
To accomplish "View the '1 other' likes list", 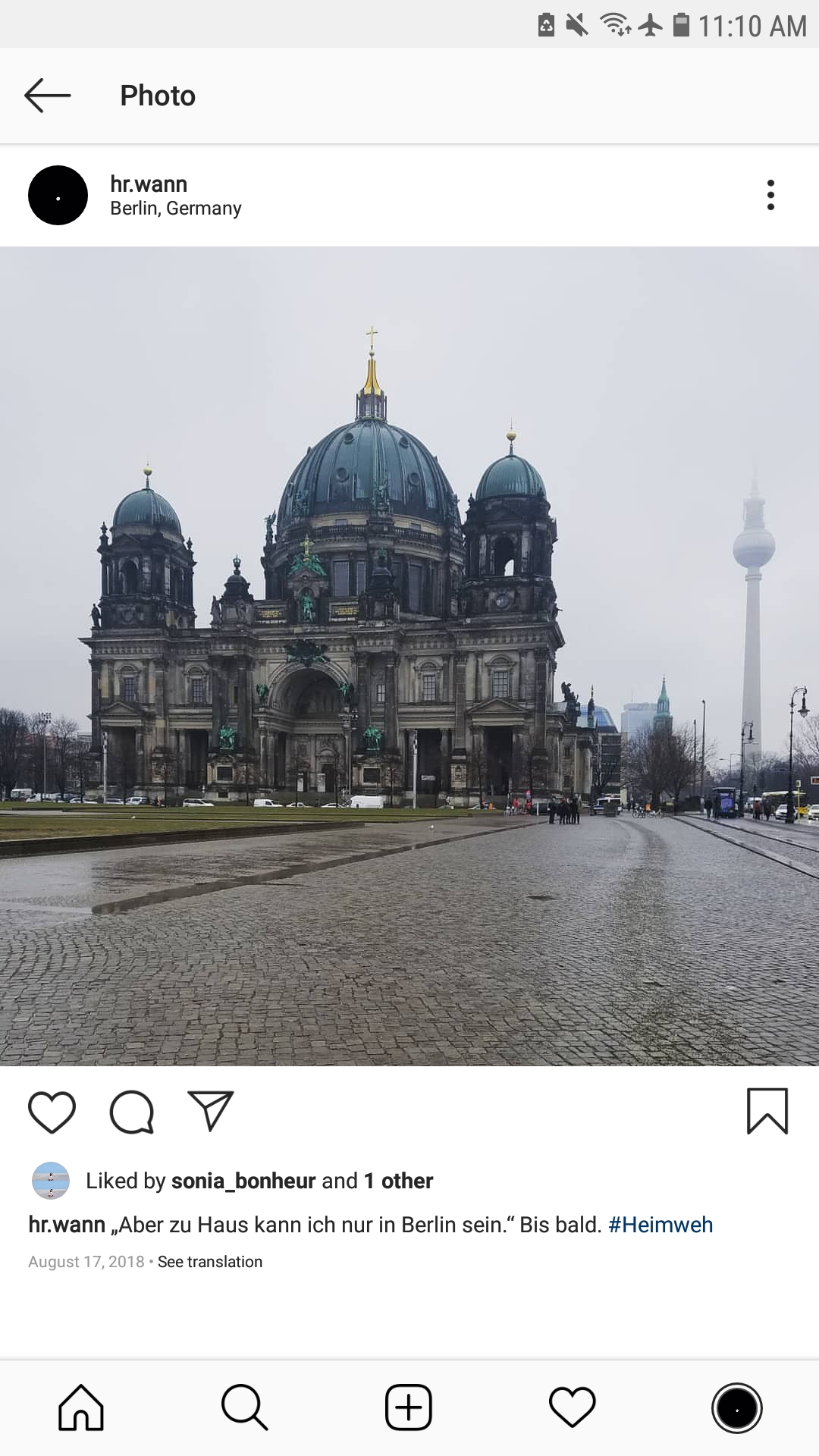I will pyautogui.click(x=398, y=1181).
